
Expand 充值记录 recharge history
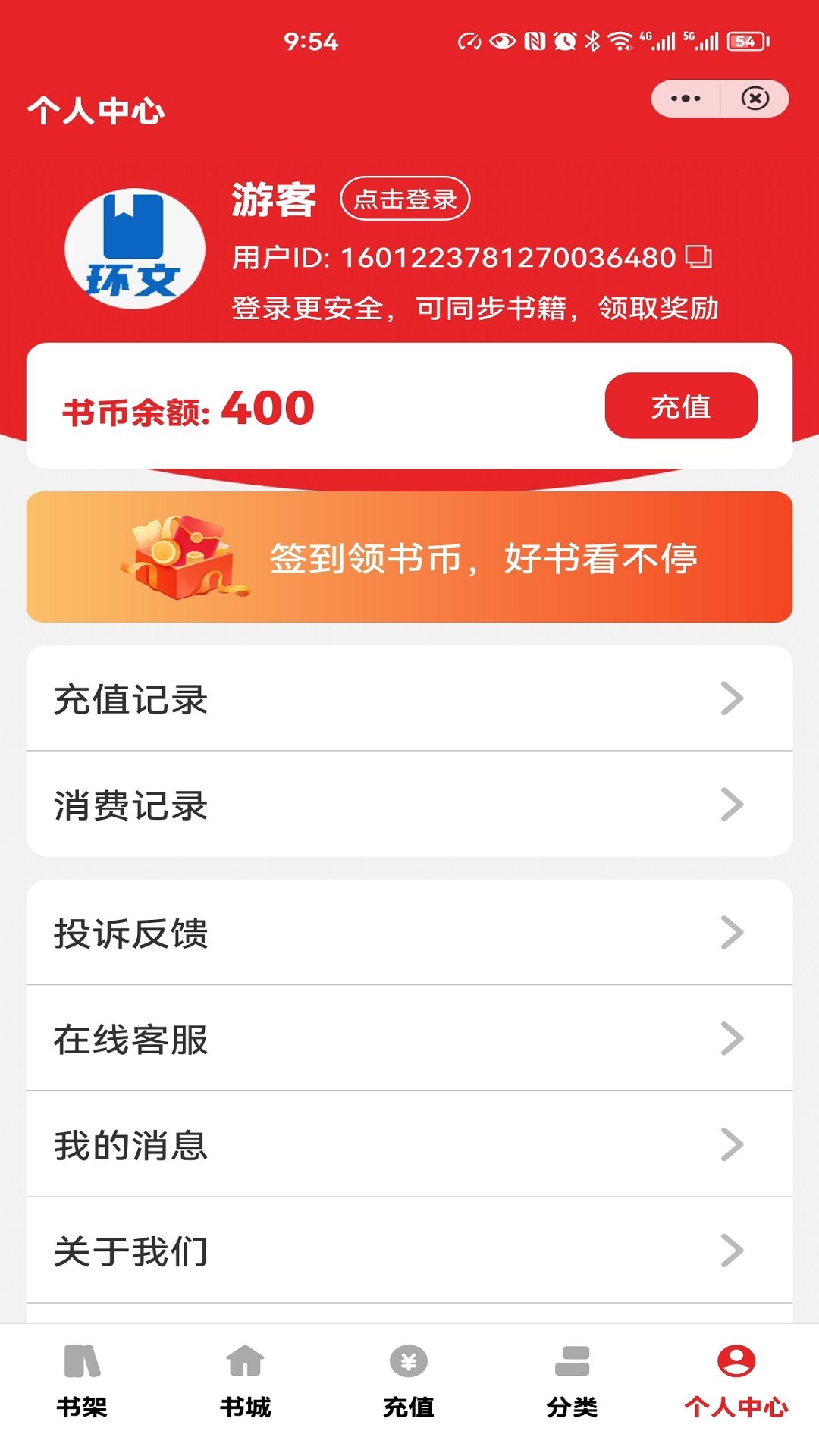pyautogui.click(x=409, y=698)
